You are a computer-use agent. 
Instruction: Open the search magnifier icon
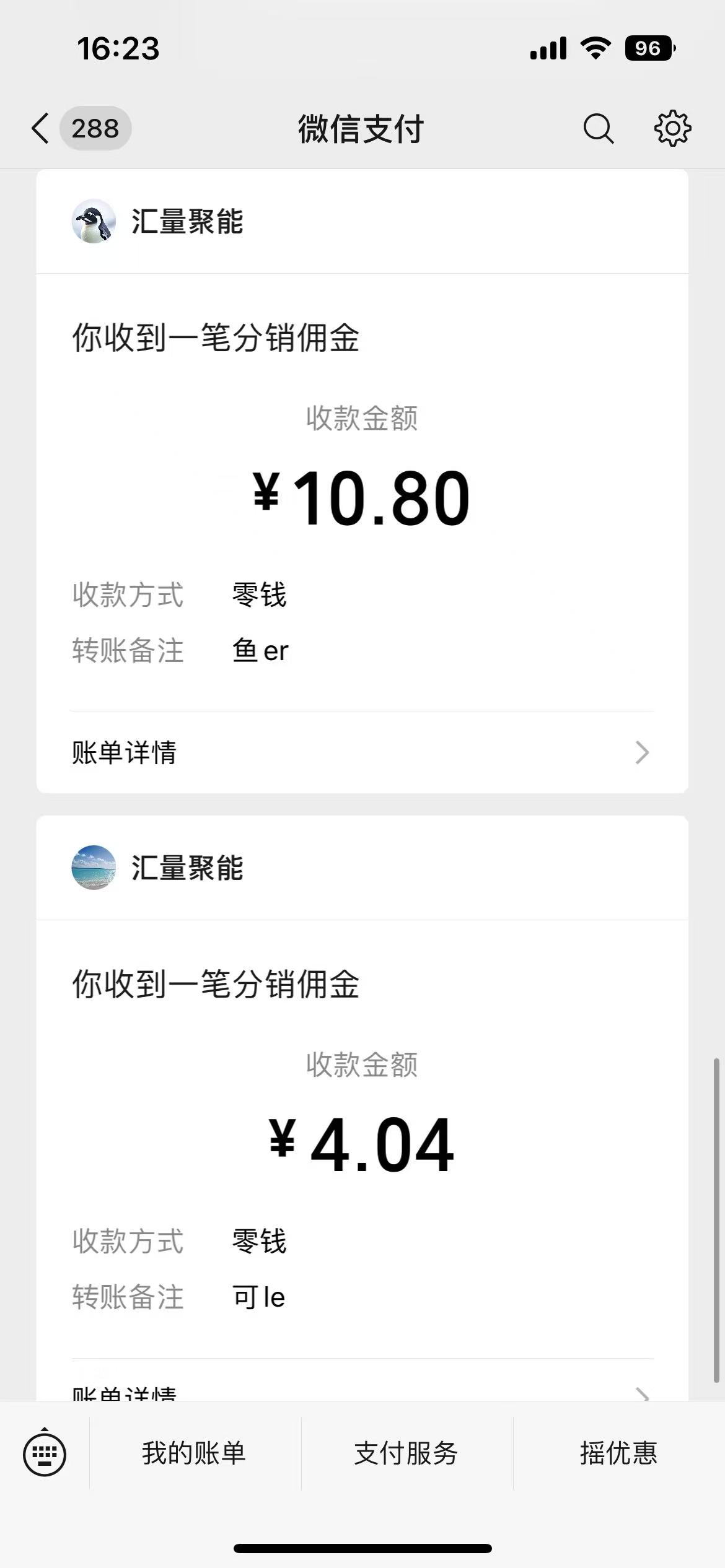pos(598,129)
